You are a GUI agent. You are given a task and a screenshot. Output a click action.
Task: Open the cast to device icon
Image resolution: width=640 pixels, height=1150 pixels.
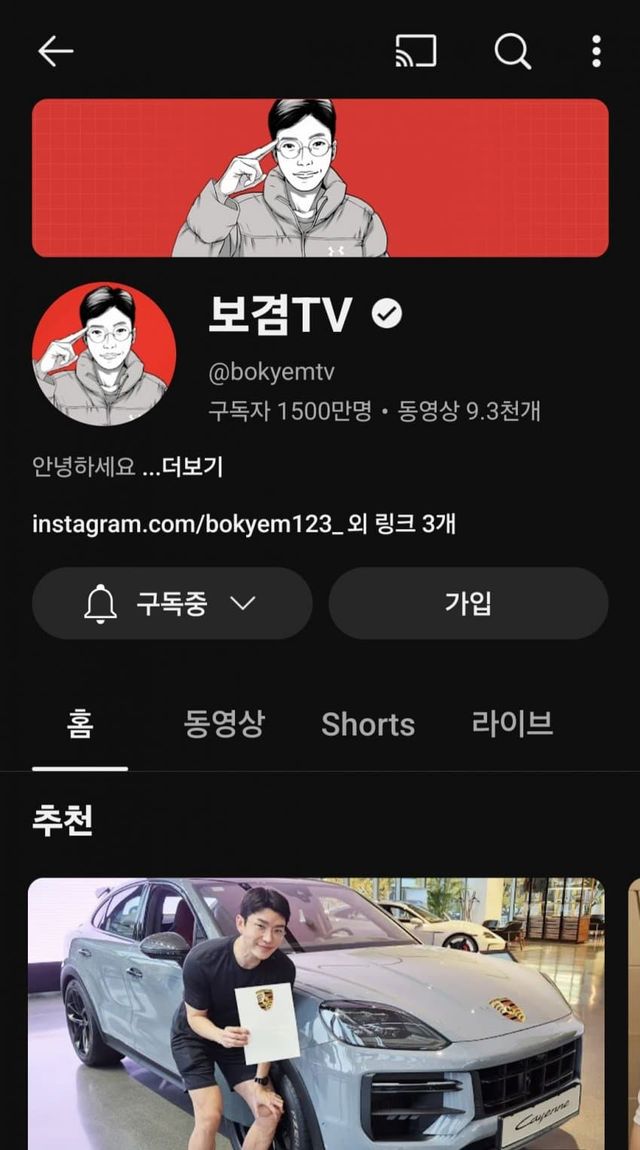(x=416, y=52)
